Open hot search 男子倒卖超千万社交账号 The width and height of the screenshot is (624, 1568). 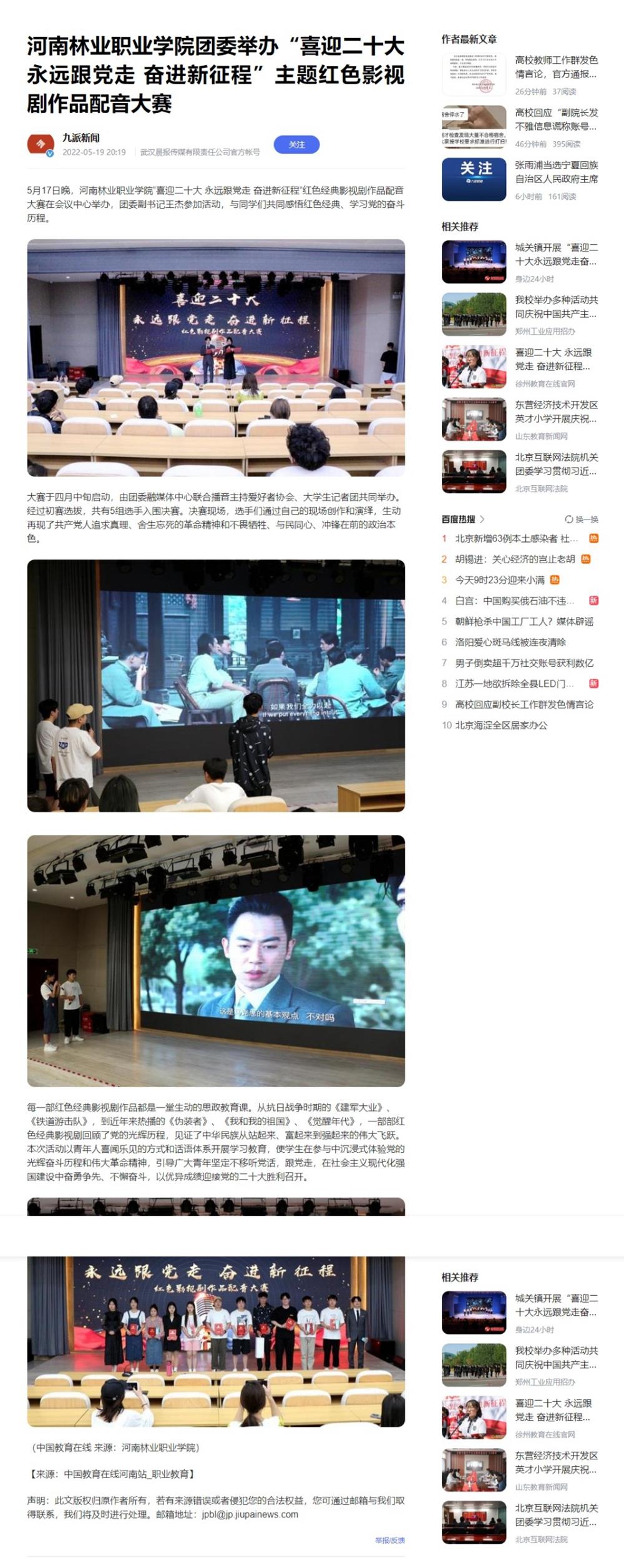pos(524,663)
